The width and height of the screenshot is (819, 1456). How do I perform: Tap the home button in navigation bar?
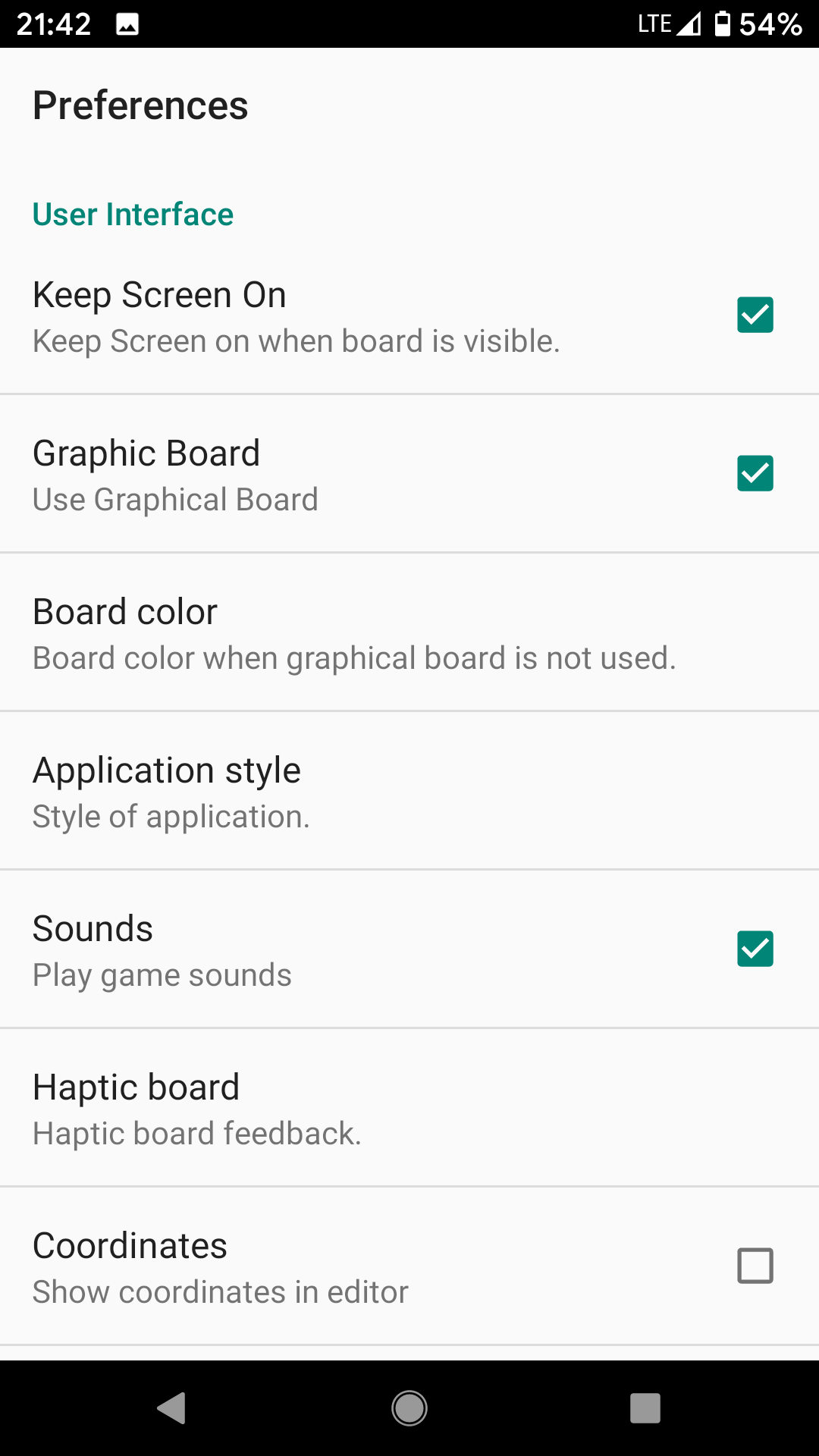[409, 1408]
